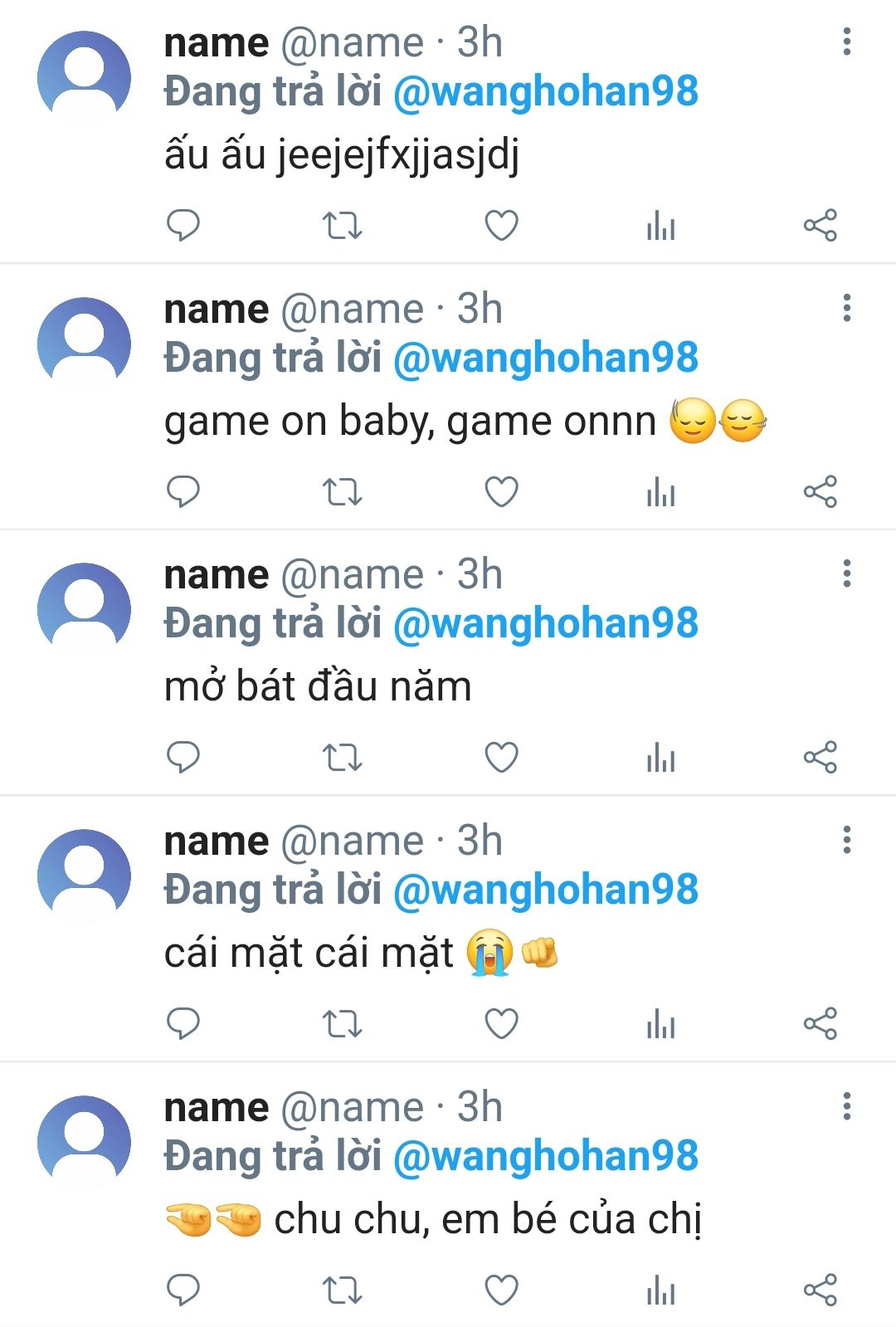The image size is (896, 1327).
Task: Open overflow menu on 'ấu ấu jeejejfxjjasjdj' tweet
Action: pyautogui.click(x=846, y=41)
